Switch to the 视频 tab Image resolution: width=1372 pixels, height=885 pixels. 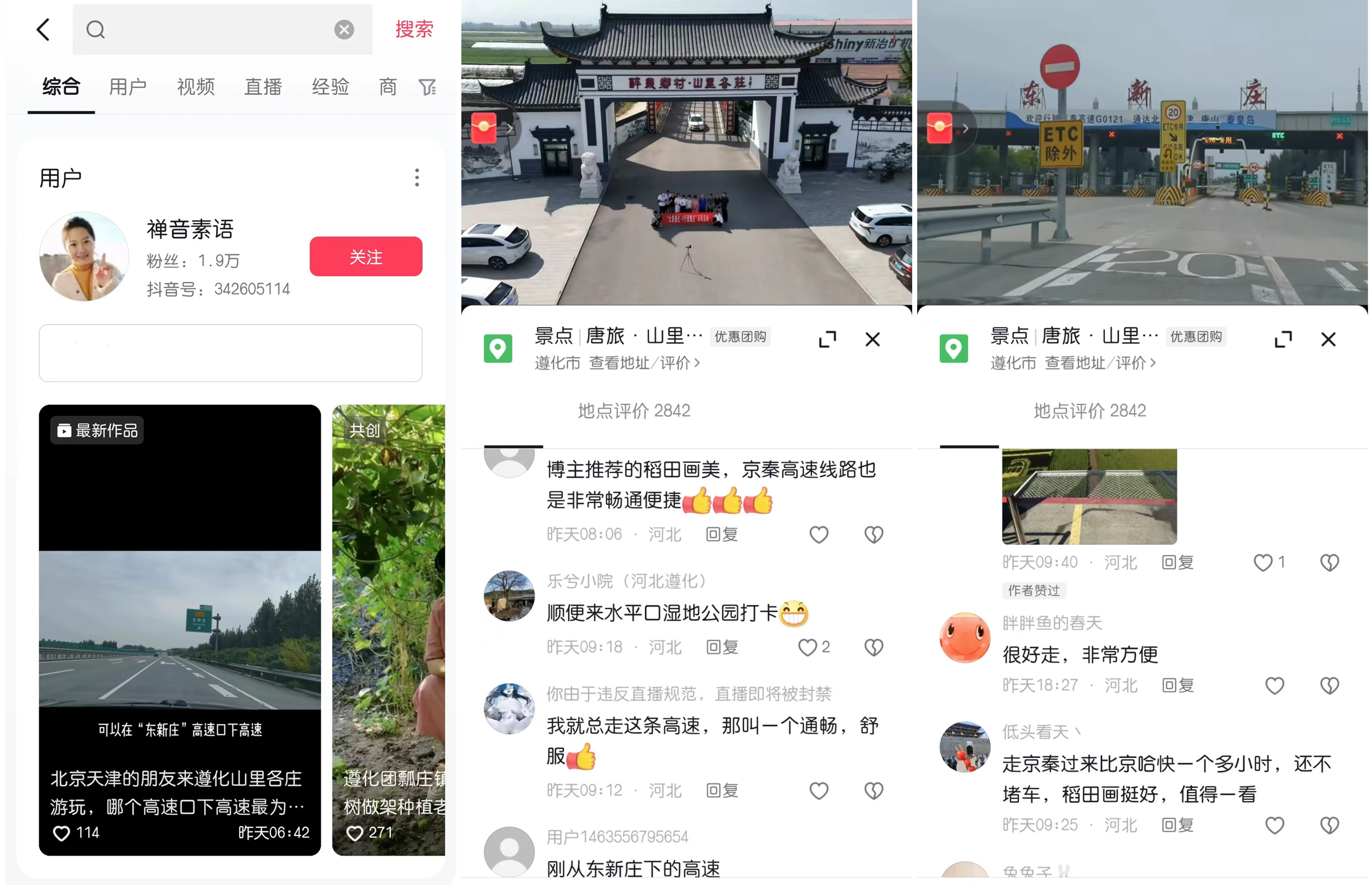(x=195, y=87)
